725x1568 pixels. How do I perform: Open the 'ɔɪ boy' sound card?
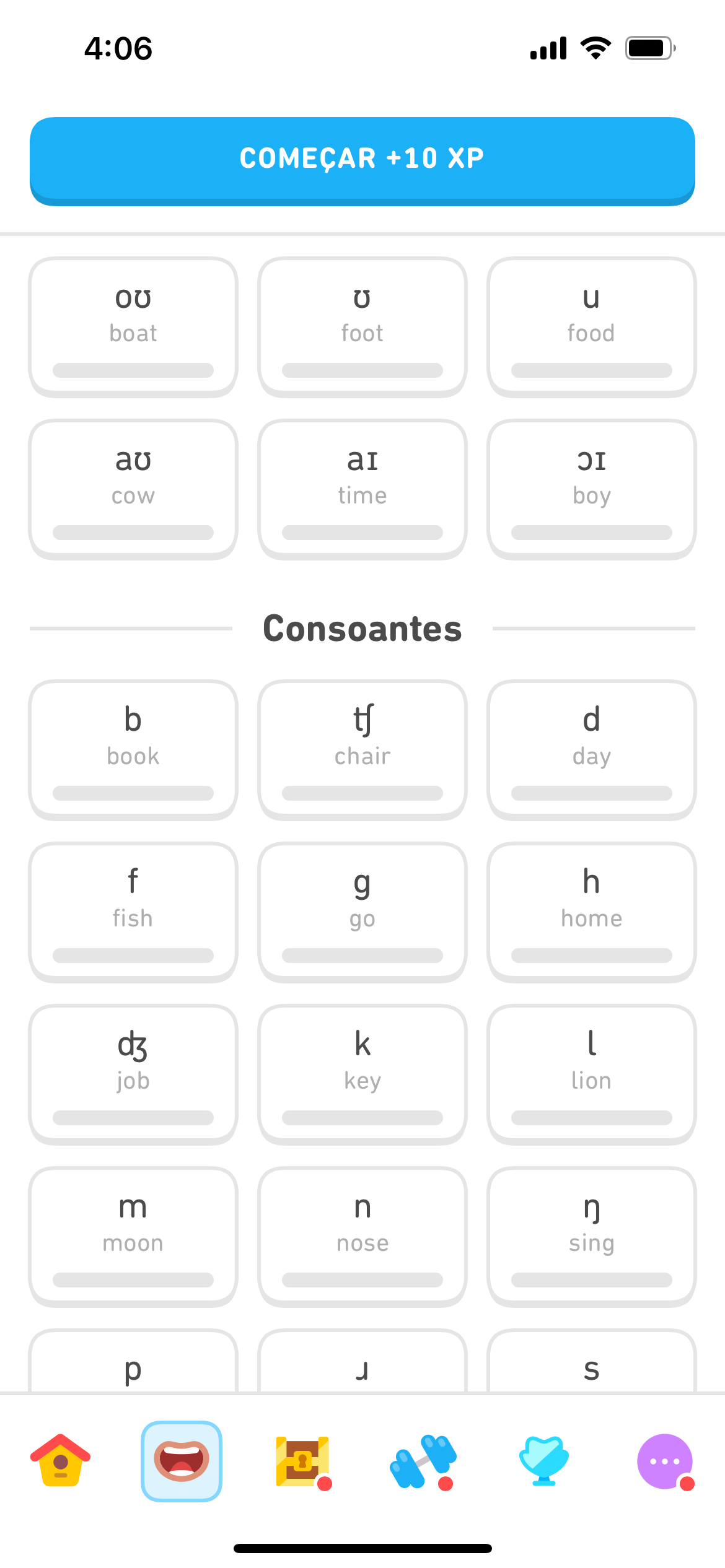pos(591,488)
